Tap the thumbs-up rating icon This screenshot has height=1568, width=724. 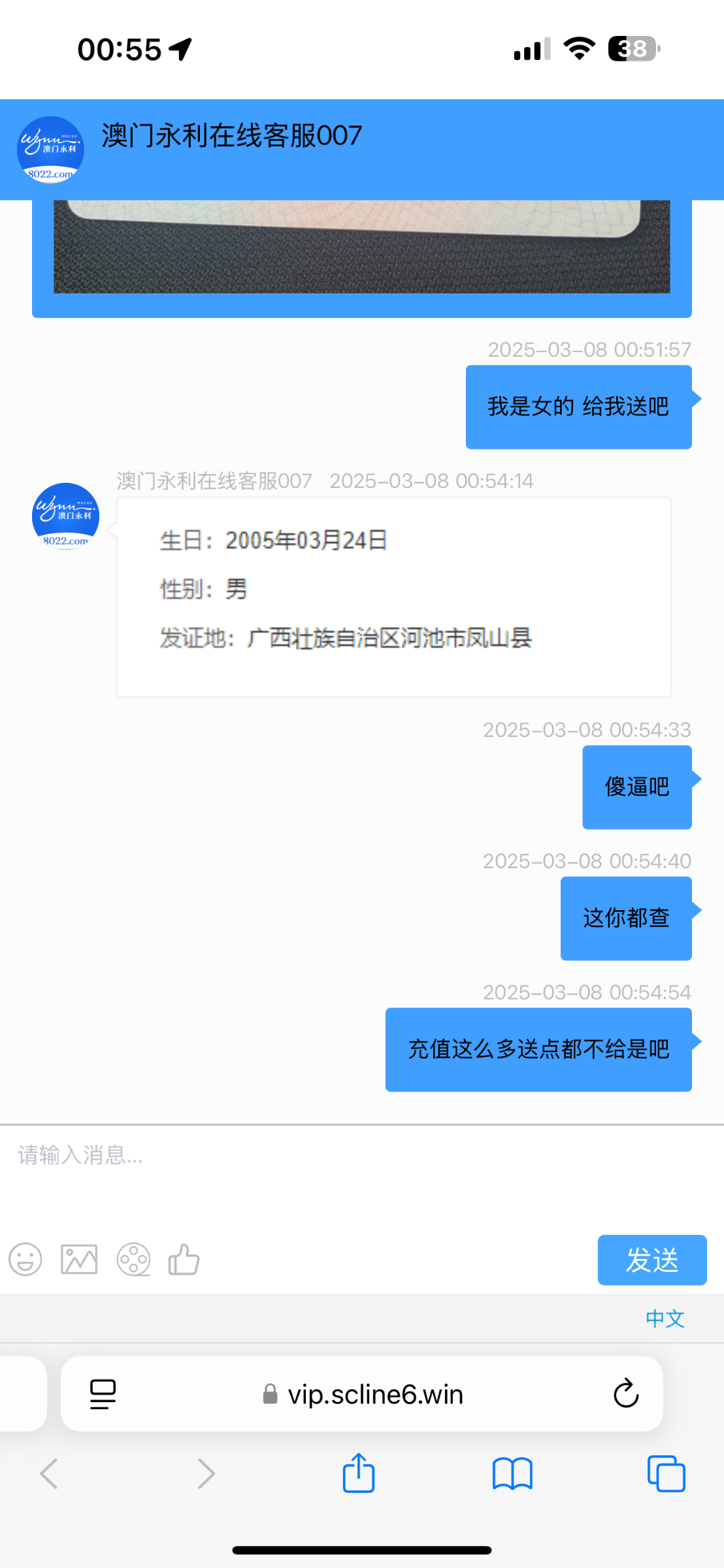184,1259
